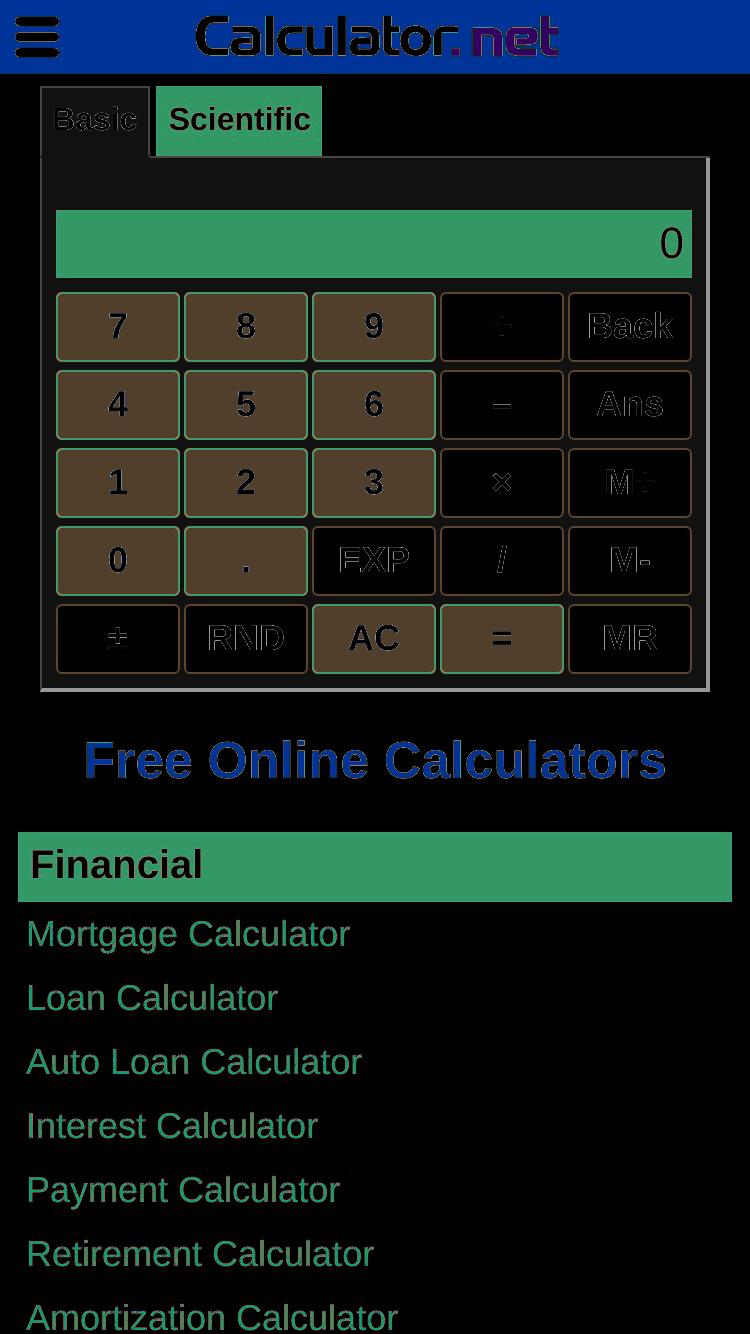Screen dimensions: 750x1334
Task: Open Retirement Calculator
Action: 200,1254
